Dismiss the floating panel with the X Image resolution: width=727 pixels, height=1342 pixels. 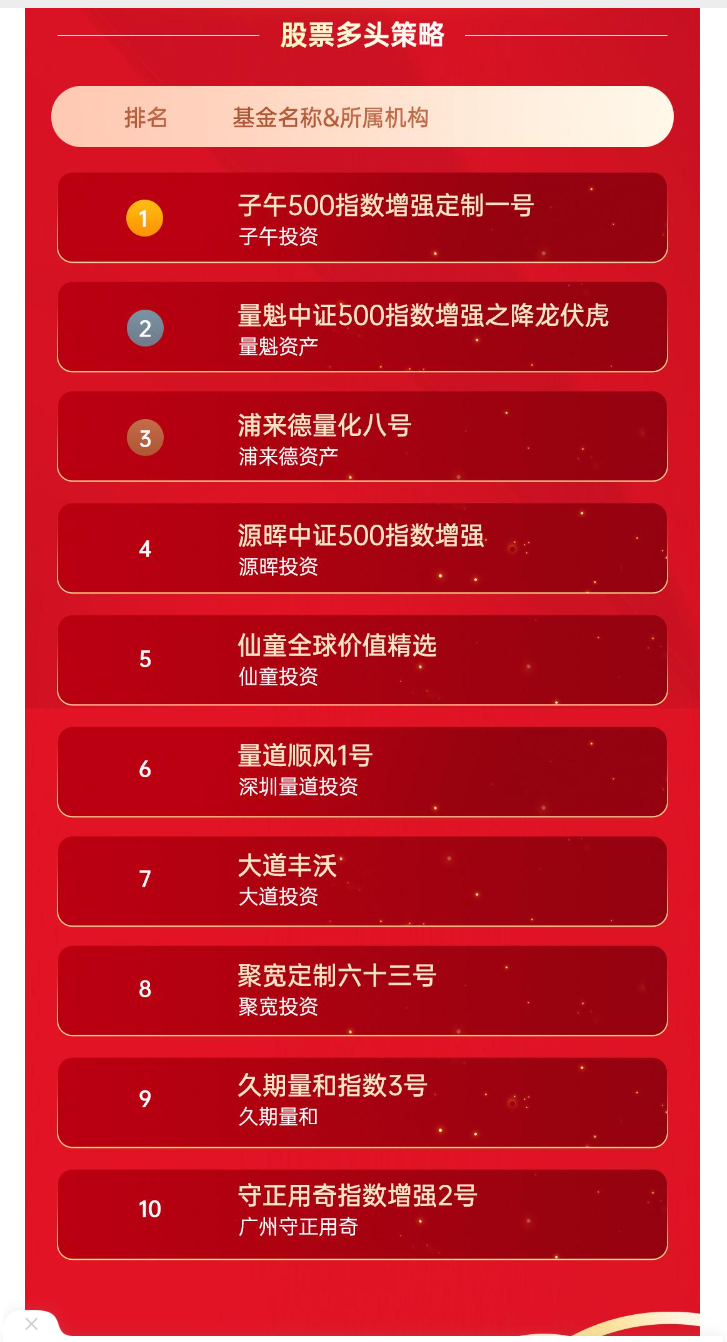tap(31, 1324)
